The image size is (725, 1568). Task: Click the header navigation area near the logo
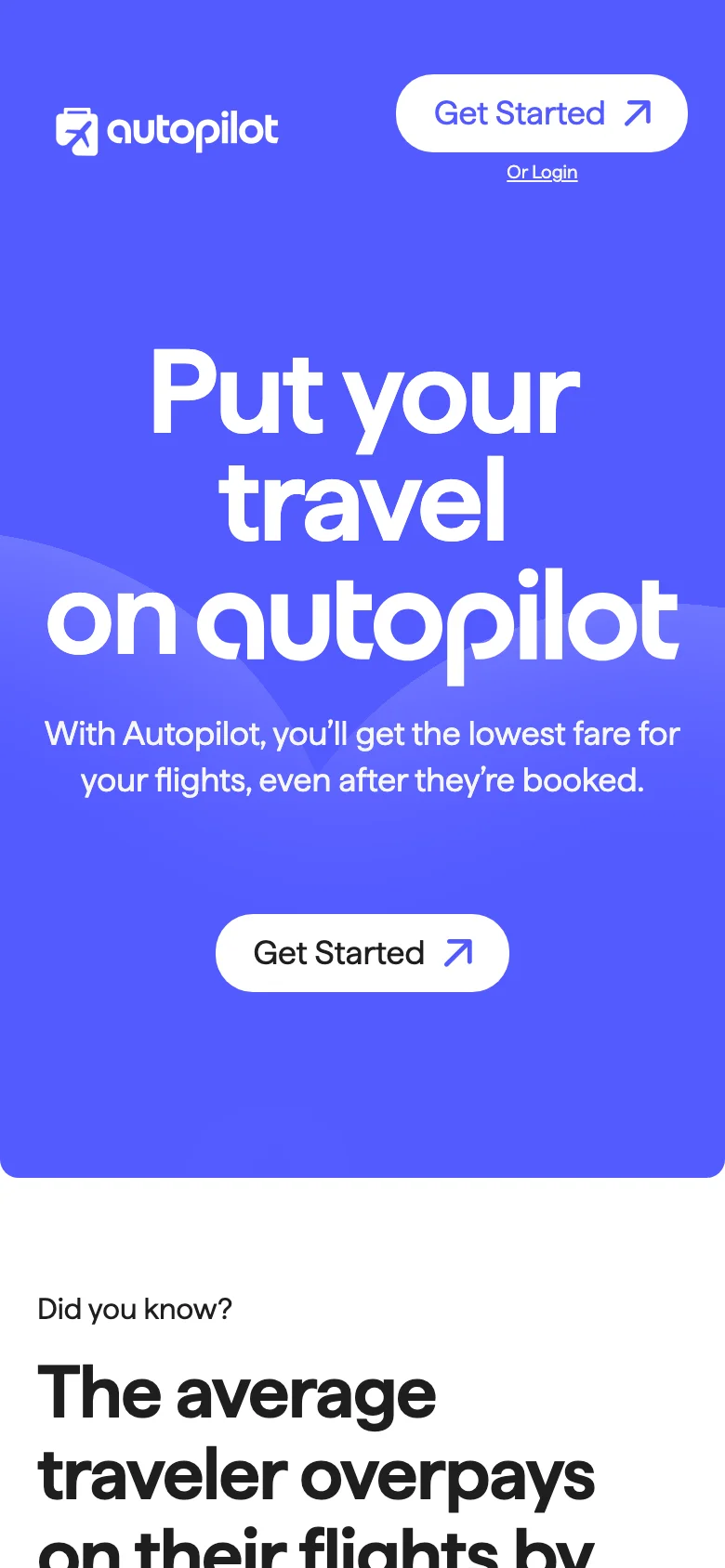[167, 130]
